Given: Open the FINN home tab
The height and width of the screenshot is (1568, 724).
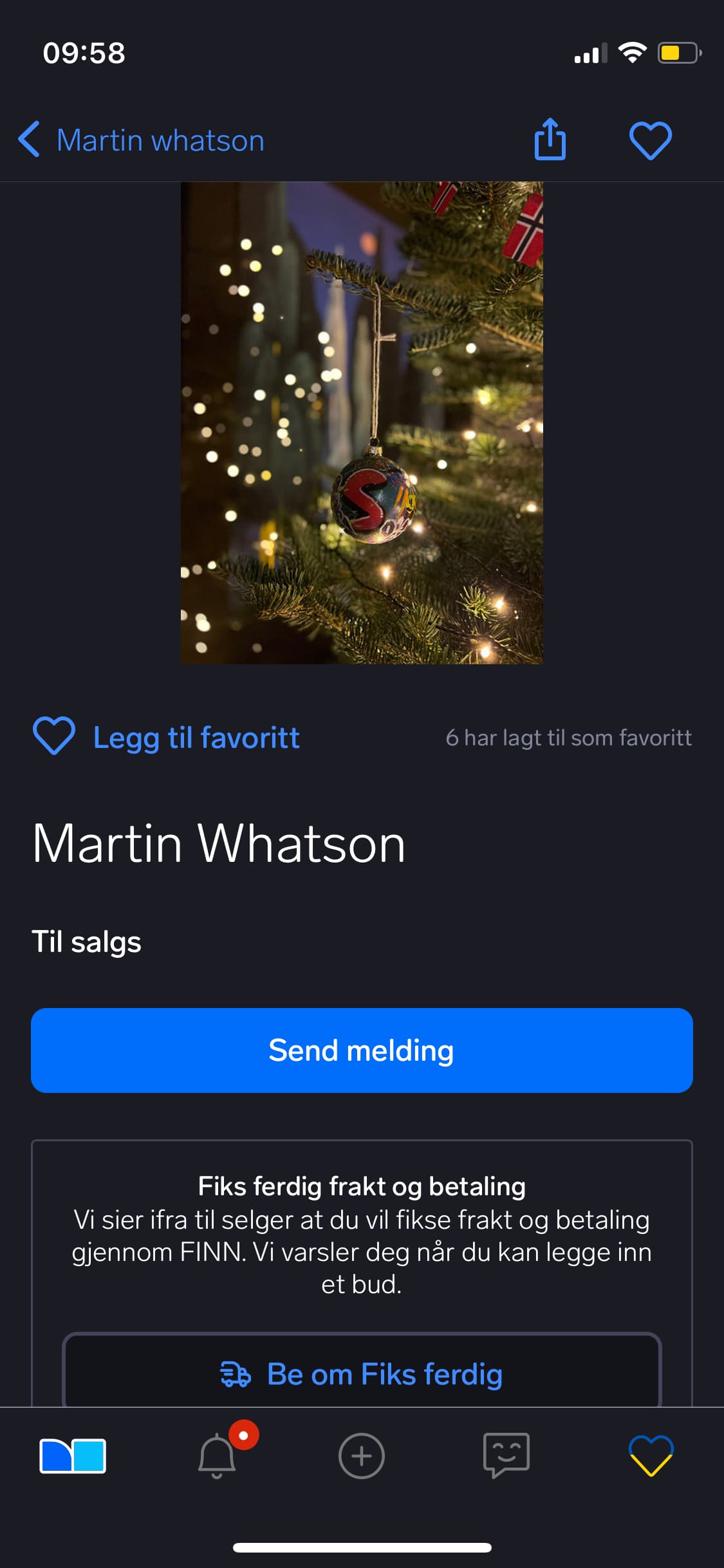Looking at the screenshot, I should pos(73,1455).
